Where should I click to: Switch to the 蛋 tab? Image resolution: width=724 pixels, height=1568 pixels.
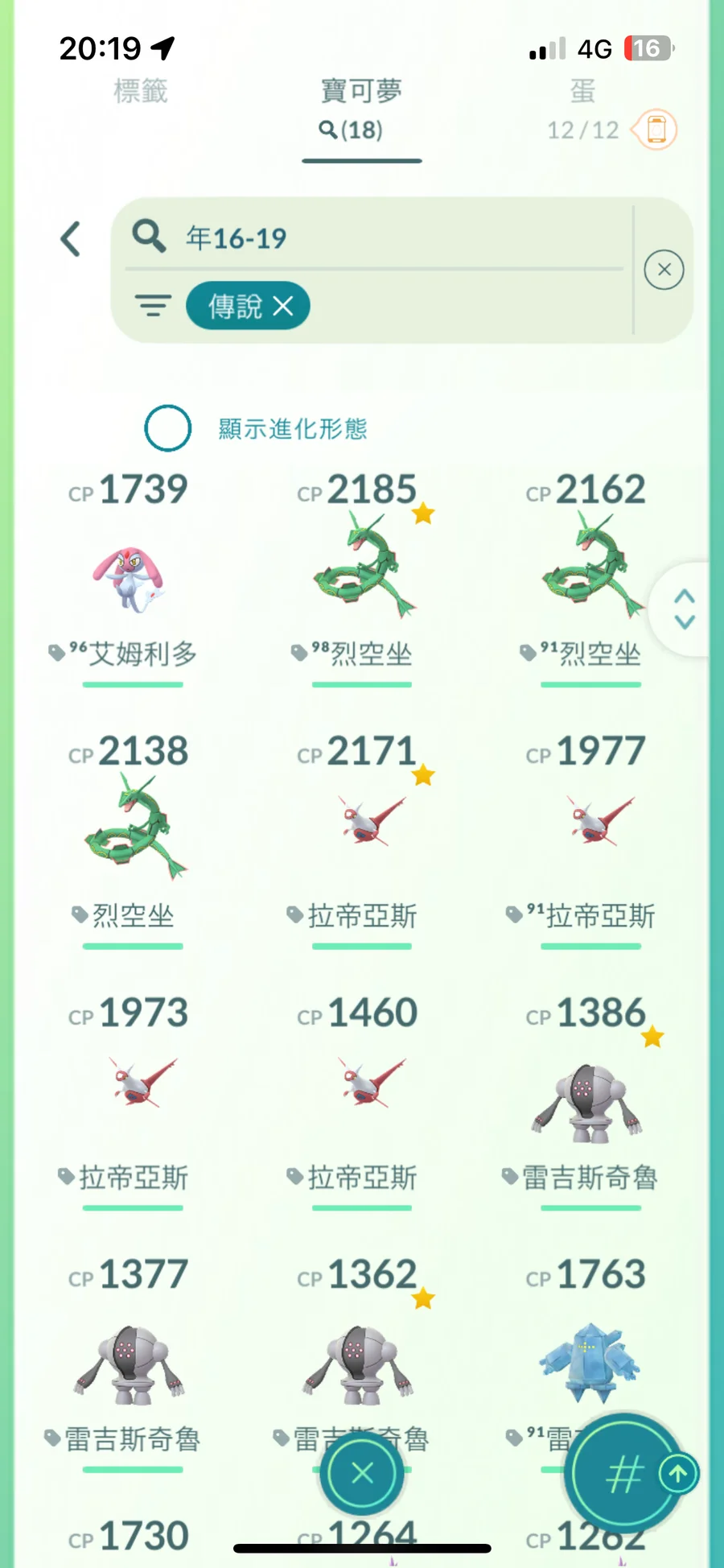[x=583, y=91]
